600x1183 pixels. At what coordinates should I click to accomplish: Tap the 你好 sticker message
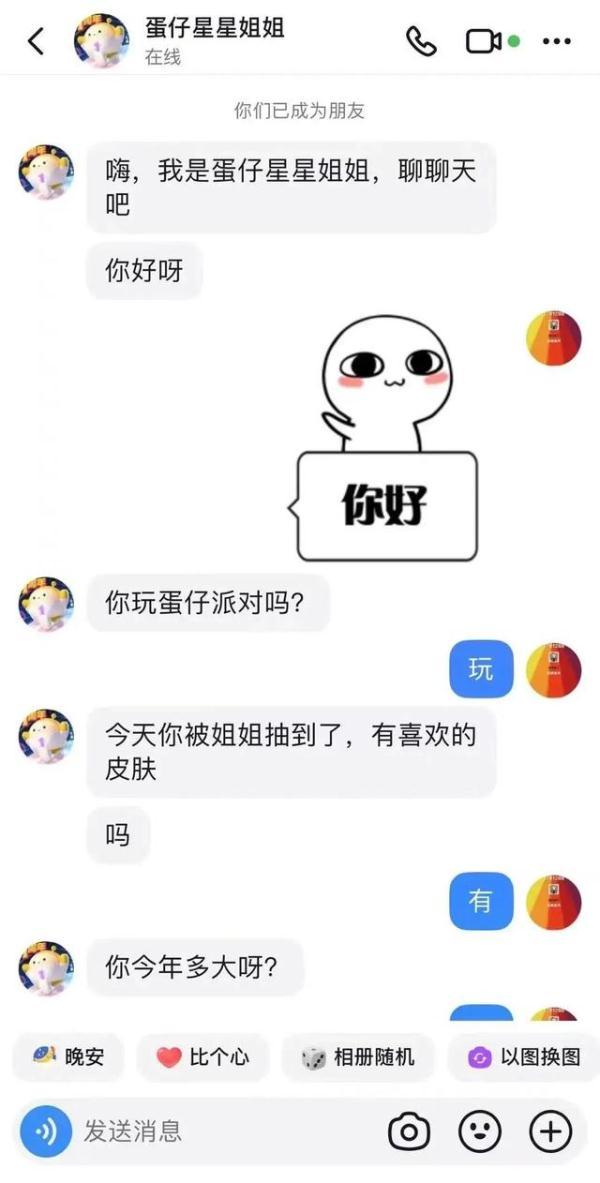tap(388, 439)
